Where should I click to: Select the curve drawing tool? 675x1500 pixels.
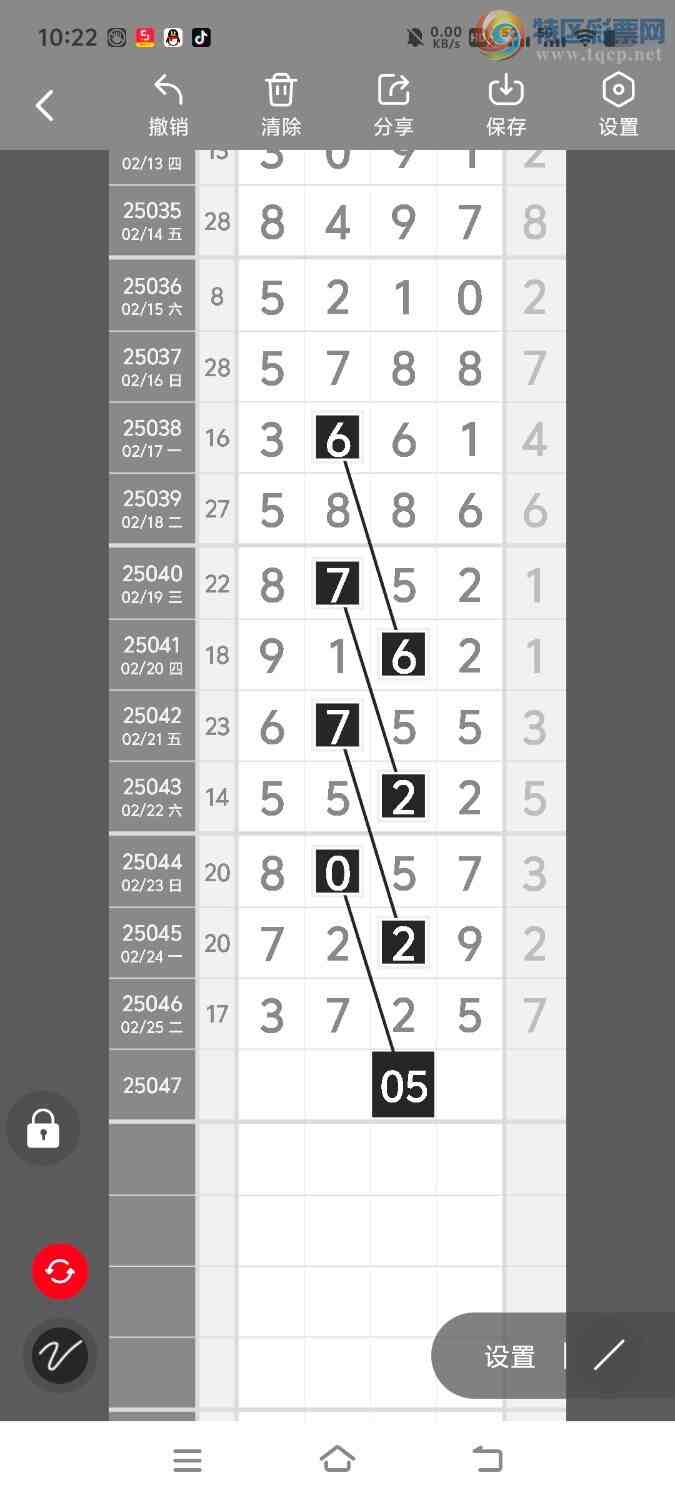(x=60, y=1356)
